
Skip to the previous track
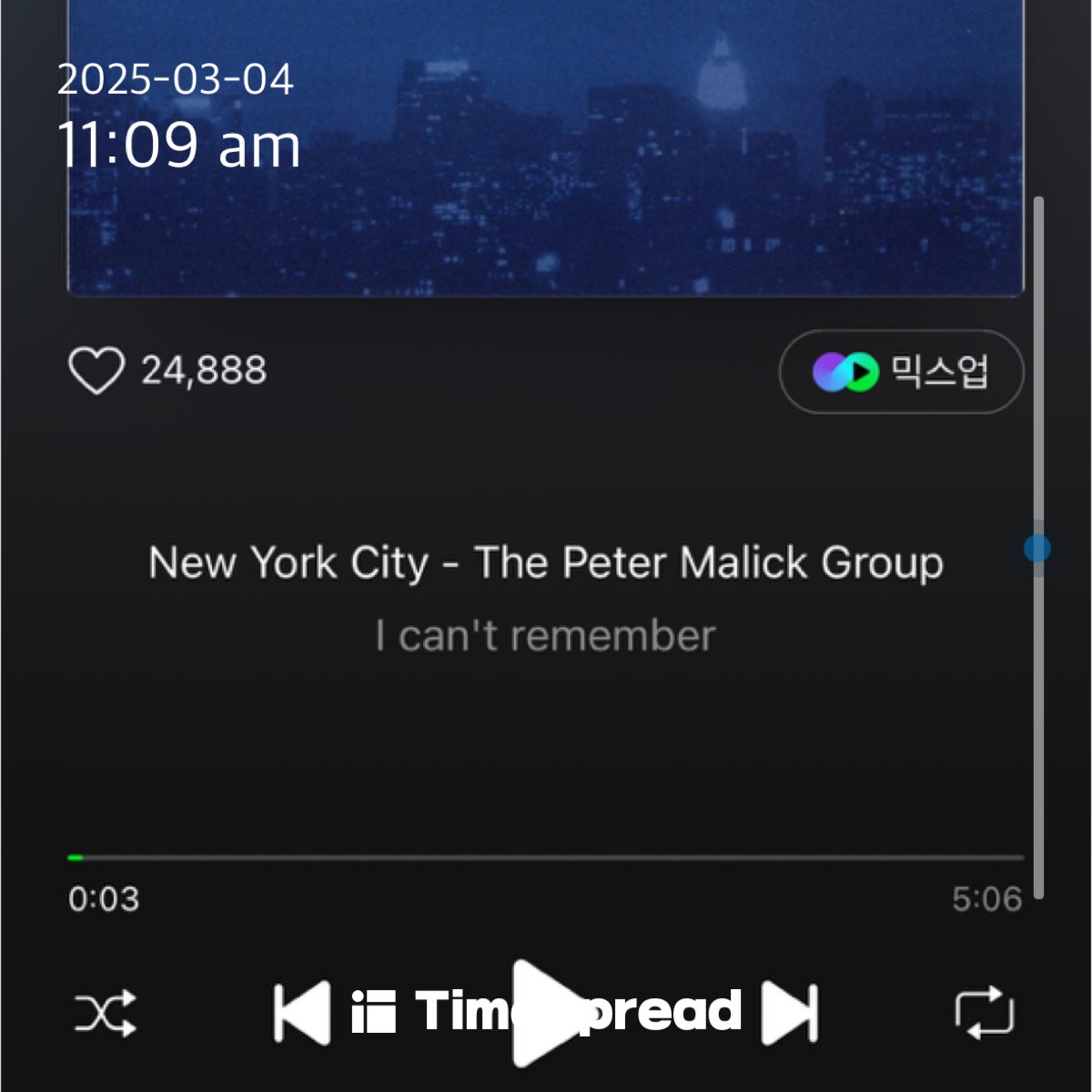pos(303,1012)
